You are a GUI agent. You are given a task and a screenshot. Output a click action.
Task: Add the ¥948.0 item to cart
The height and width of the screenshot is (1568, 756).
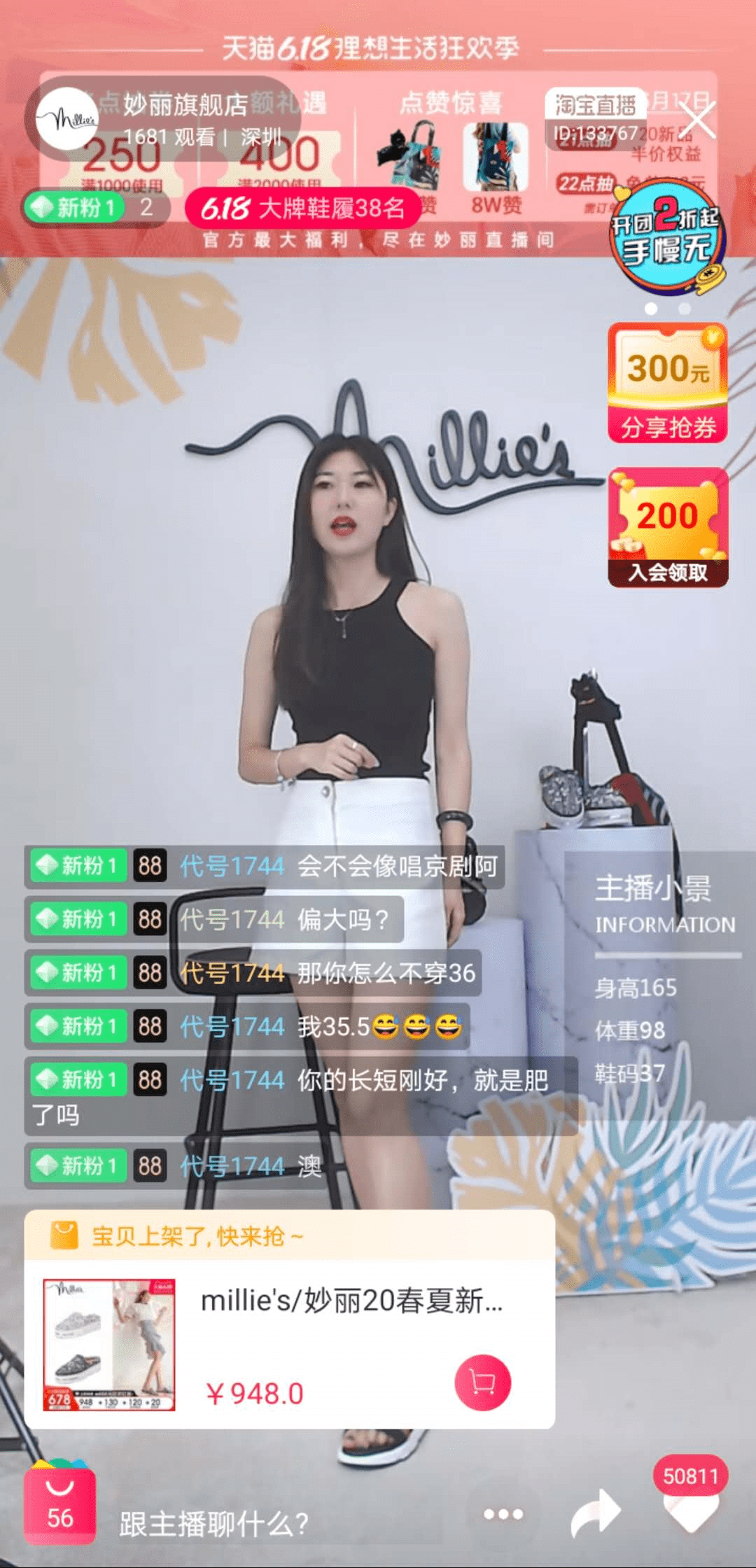point(482,1382)
